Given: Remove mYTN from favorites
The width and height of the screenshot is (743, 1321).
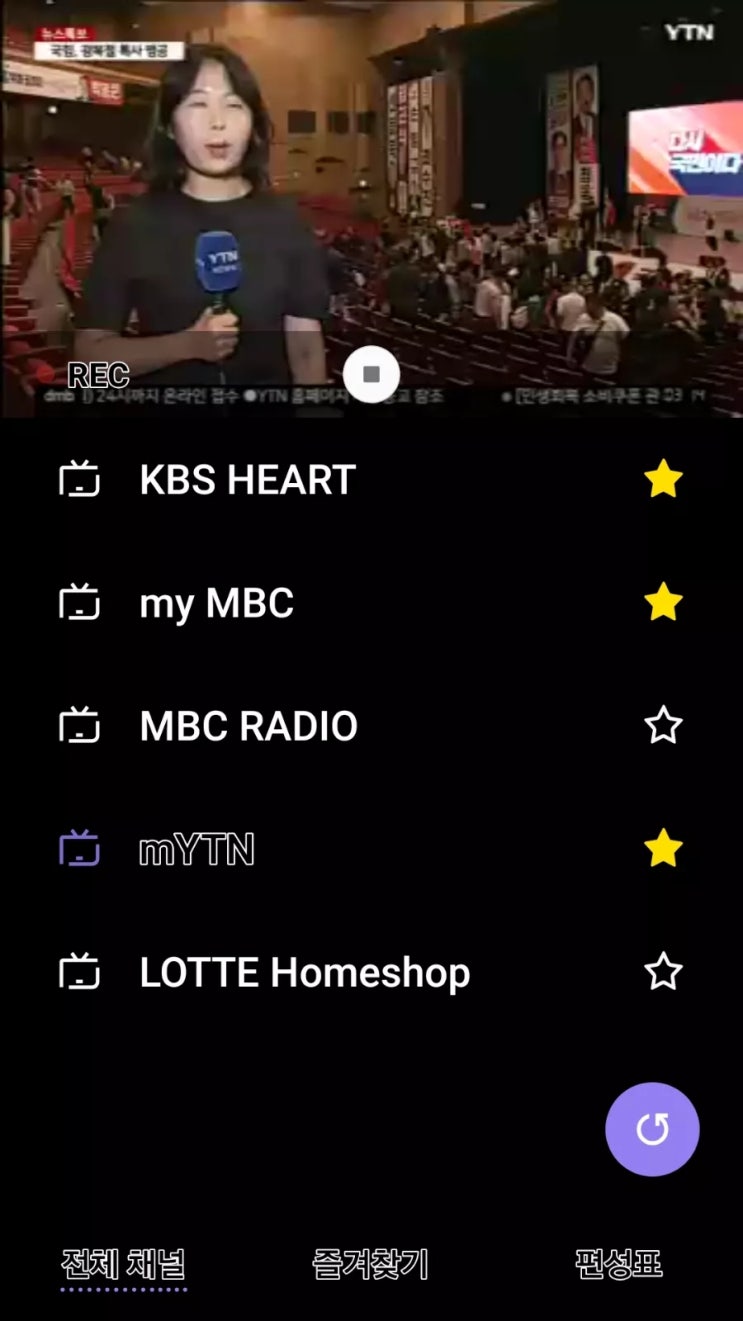Looking at the screenshot, I should click(663, 849).
